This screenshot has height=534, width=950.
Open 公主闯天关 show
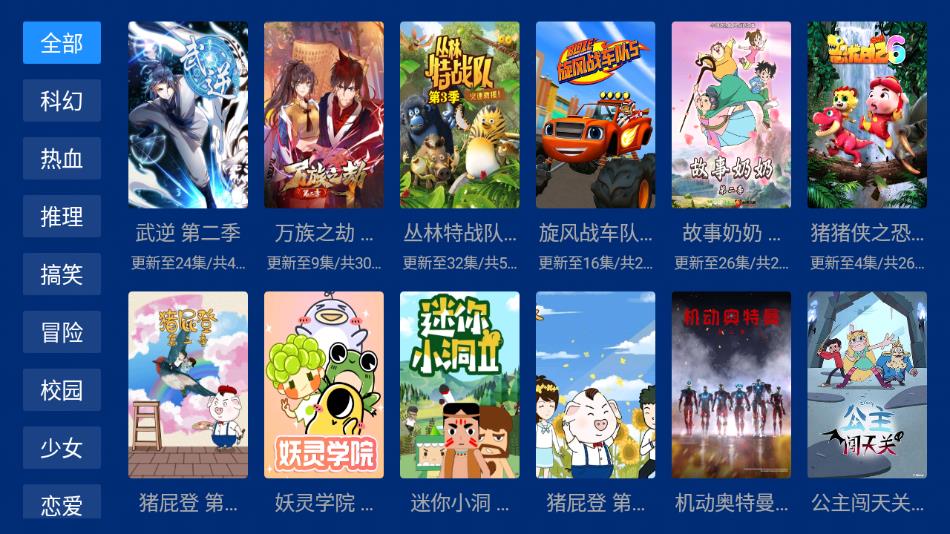[867, 385]
